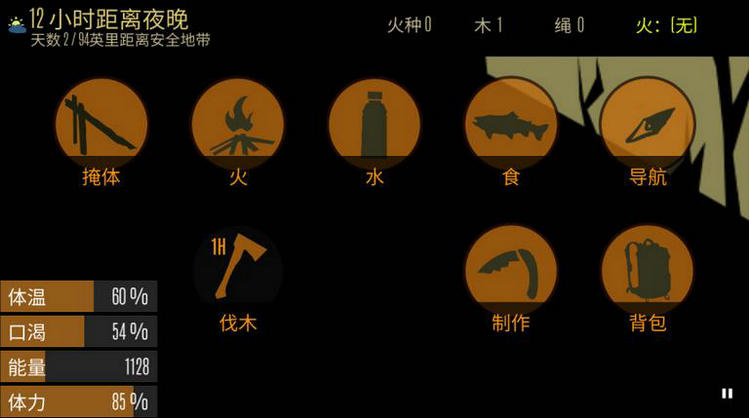Open the 导航 navigation compass

[647, 124]
